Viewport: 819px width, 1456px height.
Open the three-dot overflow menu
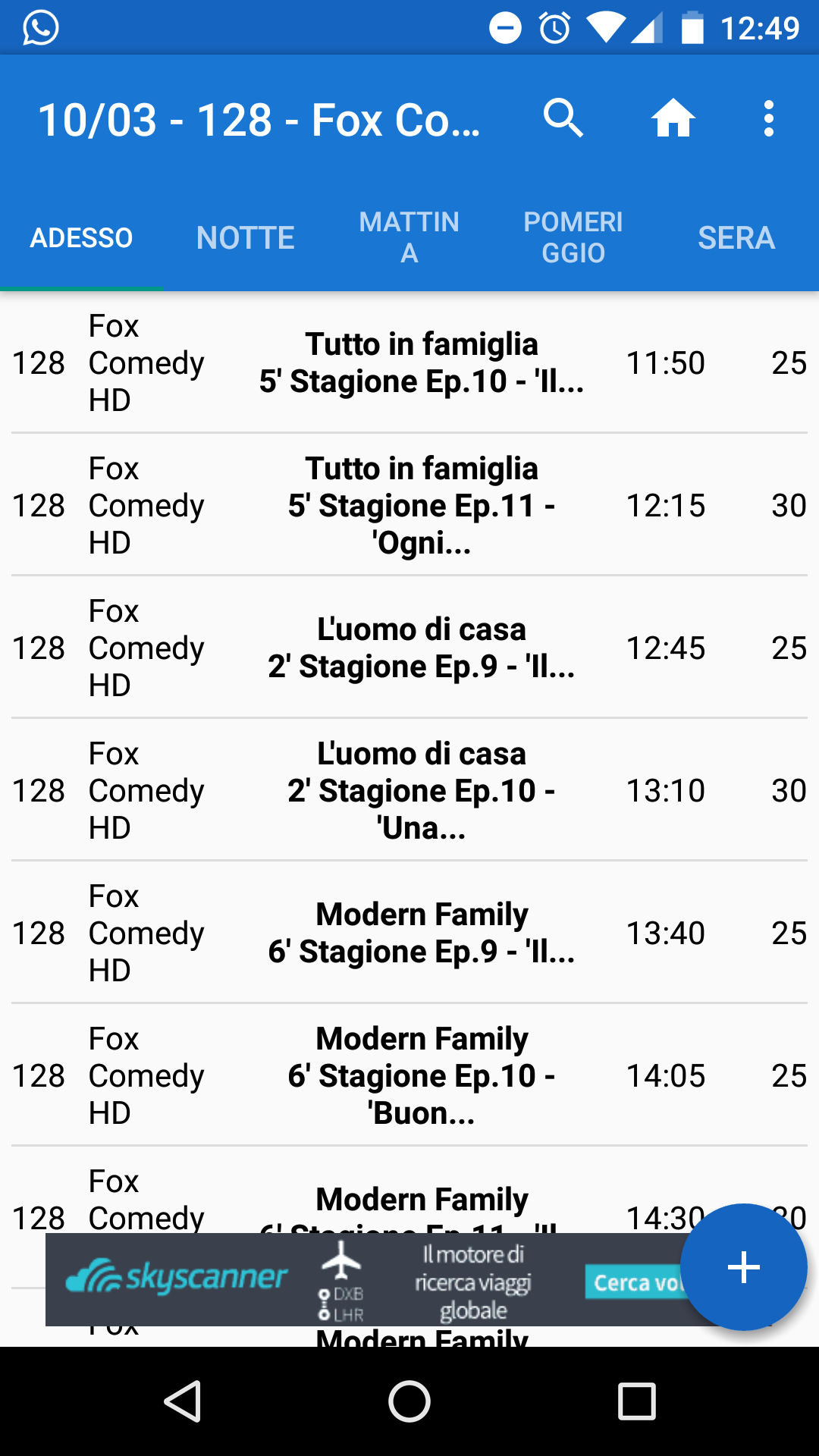coord(769,118)
